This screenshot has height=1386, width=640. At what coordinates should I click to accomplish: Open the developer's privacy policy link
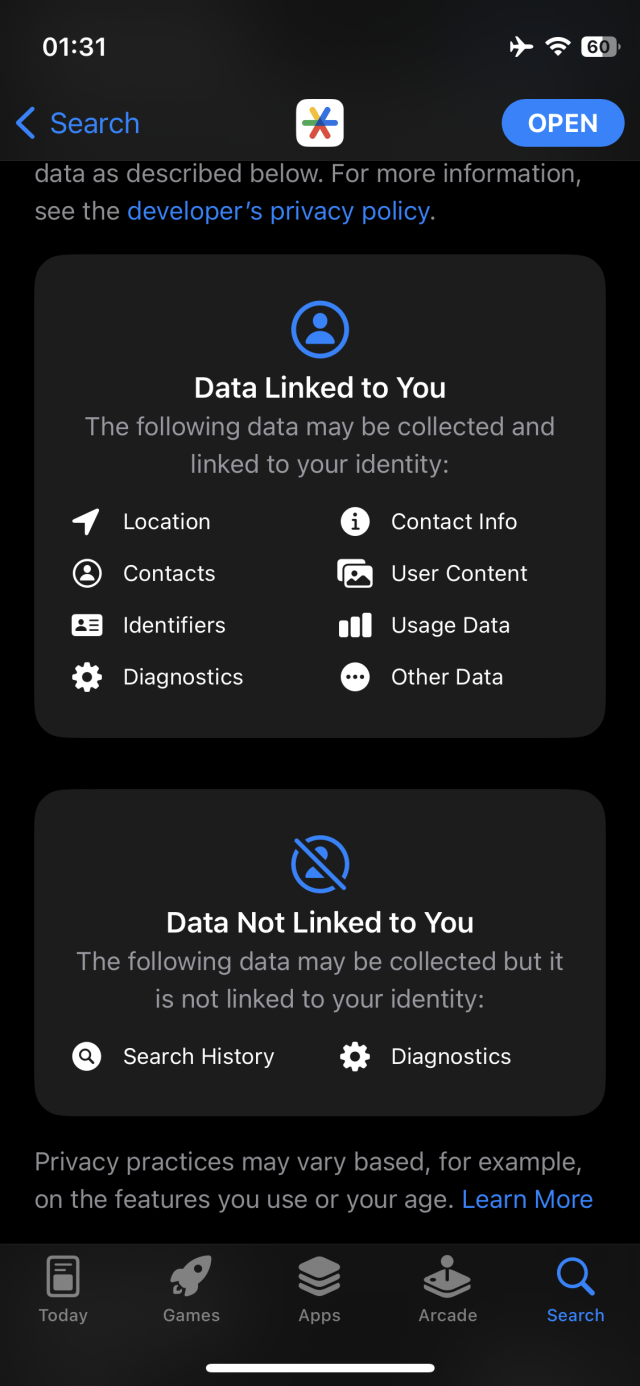point(279,212)
